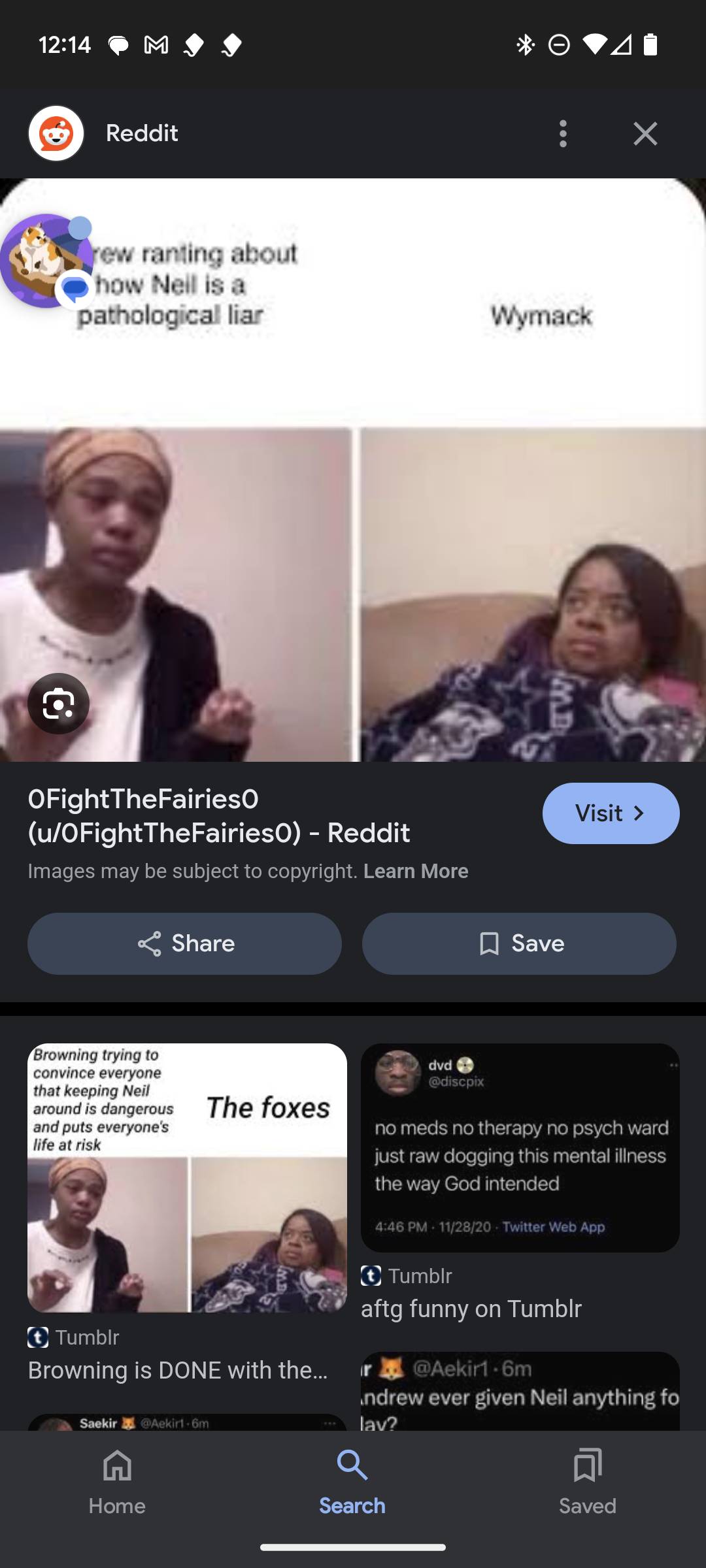Open the Learn More copyright link
The image size is (706, 1568).
[x=416, y=871]
